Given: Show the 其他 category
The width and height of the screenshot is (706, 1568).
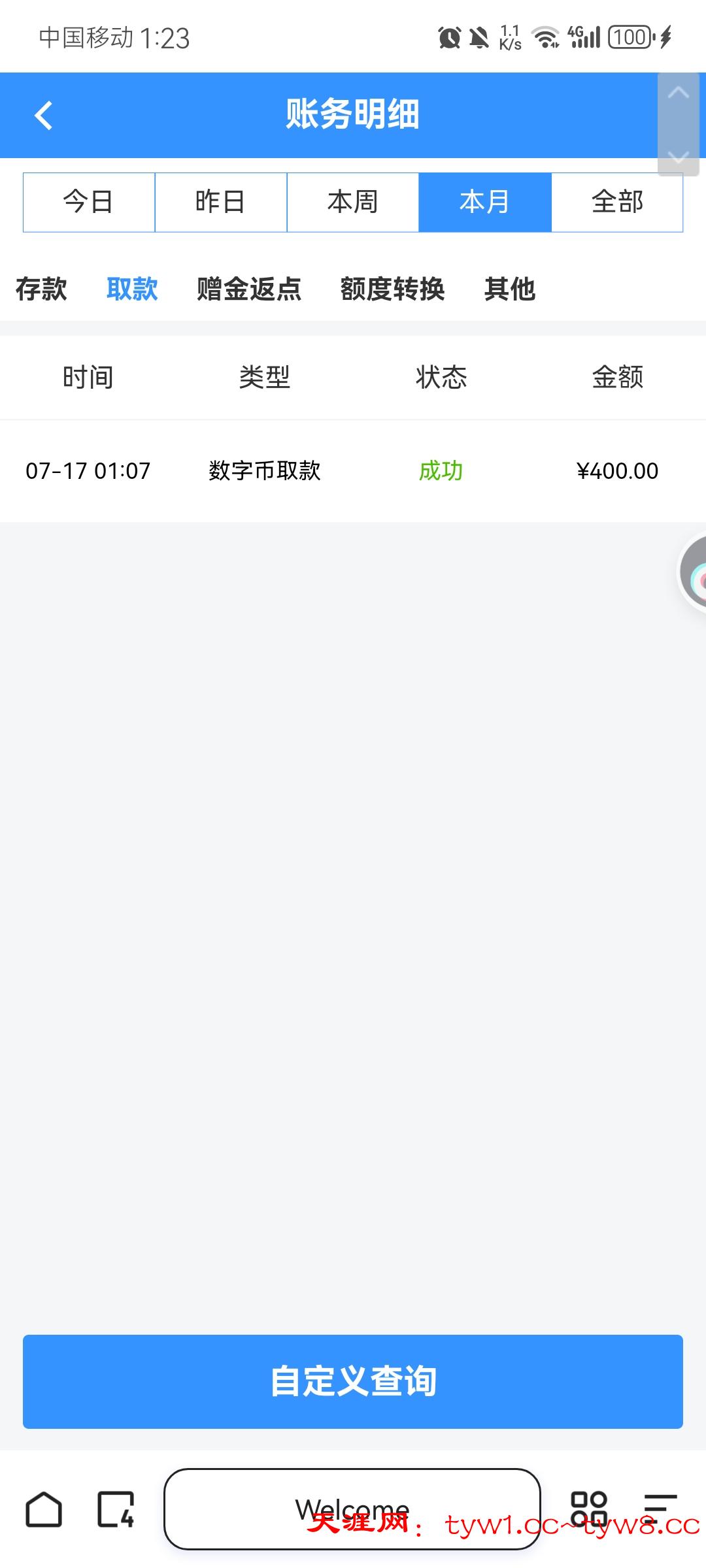Looking at the screenshot, I should click(510, 289).
